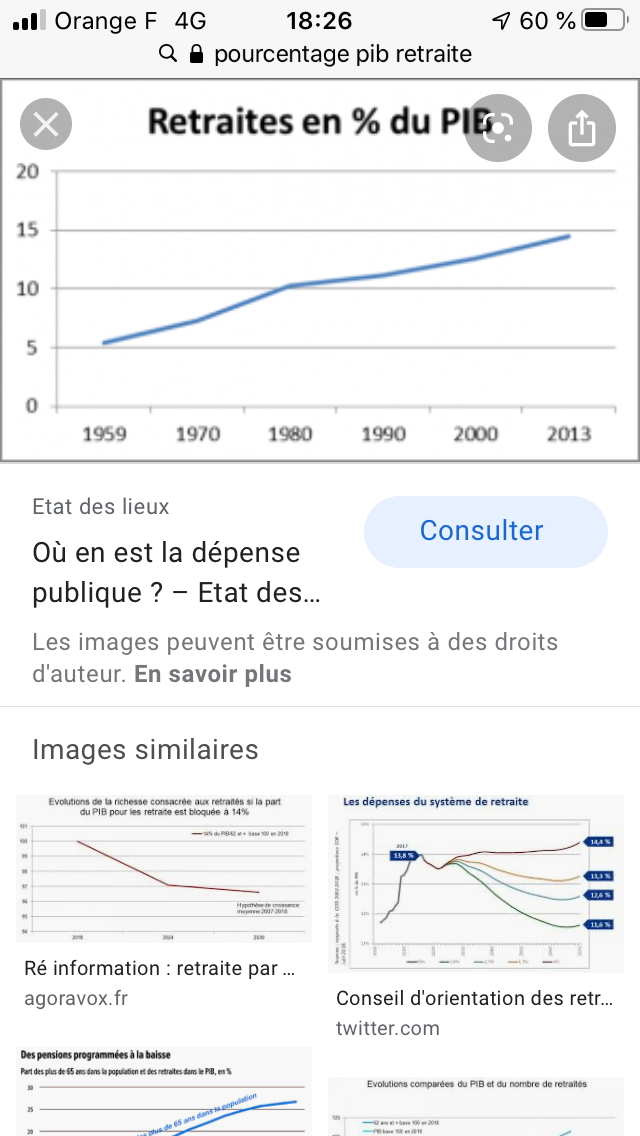Close the image viewer
Image resolution: width=640 pixels, height=1136 pixels.
click(46, 125)
